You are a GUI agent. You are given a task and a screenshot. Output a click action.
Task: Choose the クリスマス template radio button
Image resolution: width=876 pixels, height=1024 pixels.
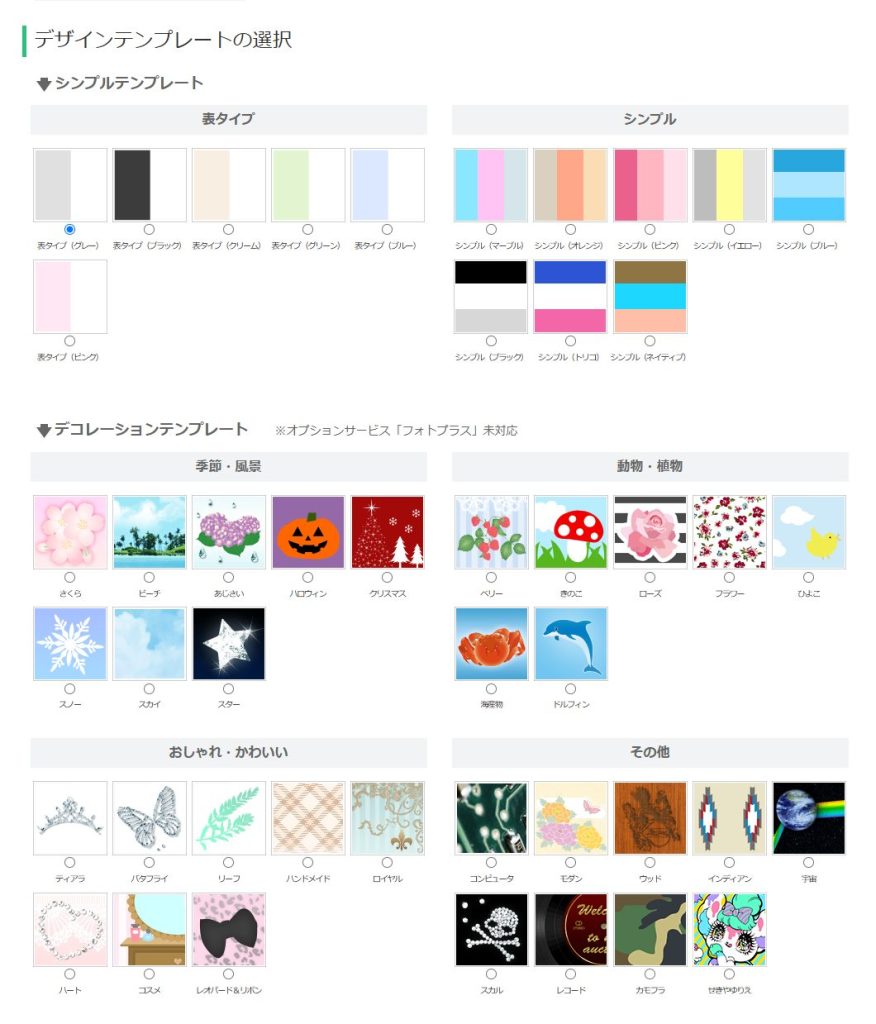pyautogui.click(x=387, y=577)
